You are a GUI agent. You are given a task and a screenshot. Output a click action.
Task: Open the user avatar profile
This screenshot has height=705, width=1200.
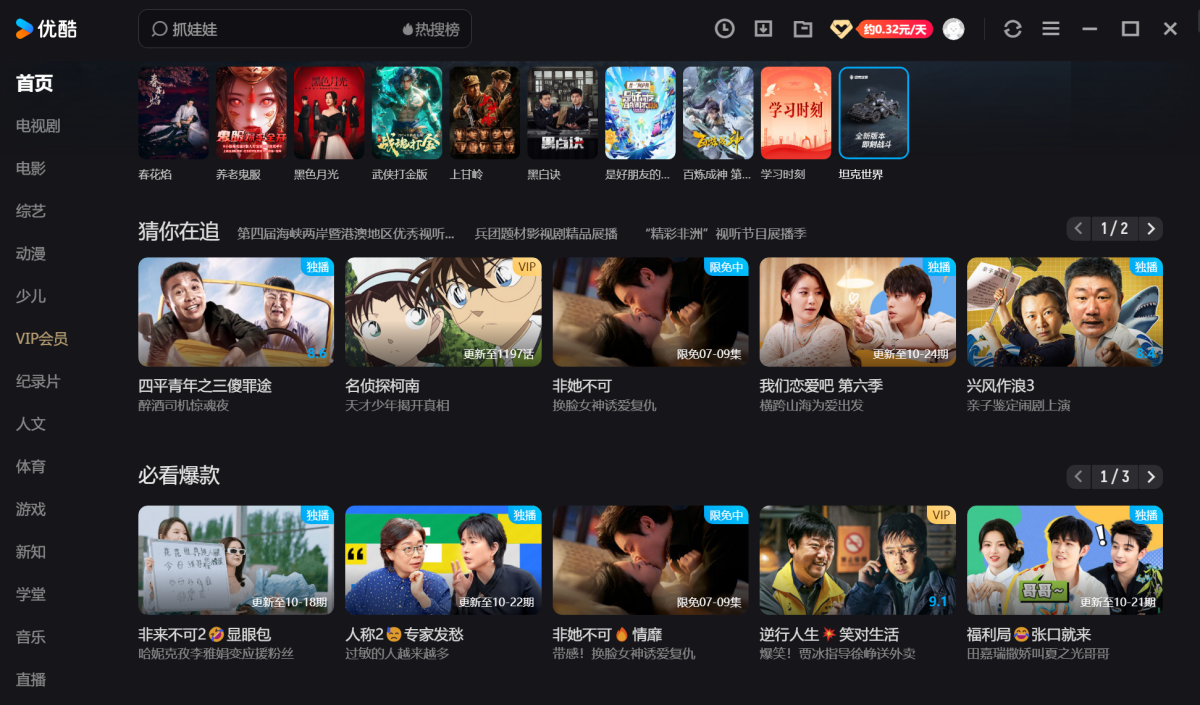(954, 29)
